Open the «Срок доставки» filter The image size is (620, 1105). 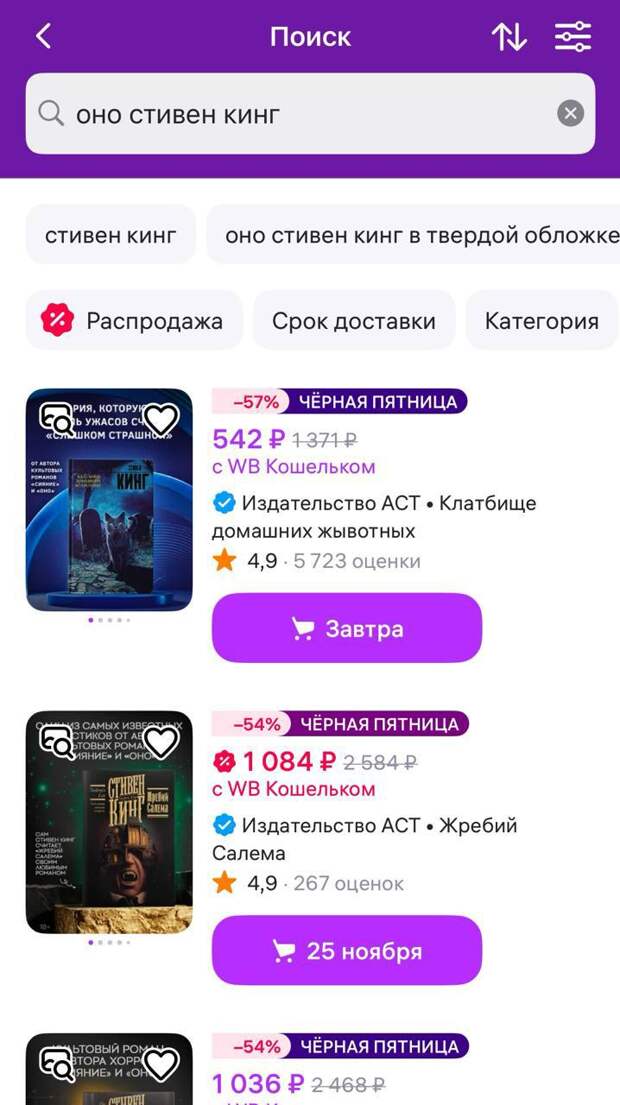(x=354, y=321)
